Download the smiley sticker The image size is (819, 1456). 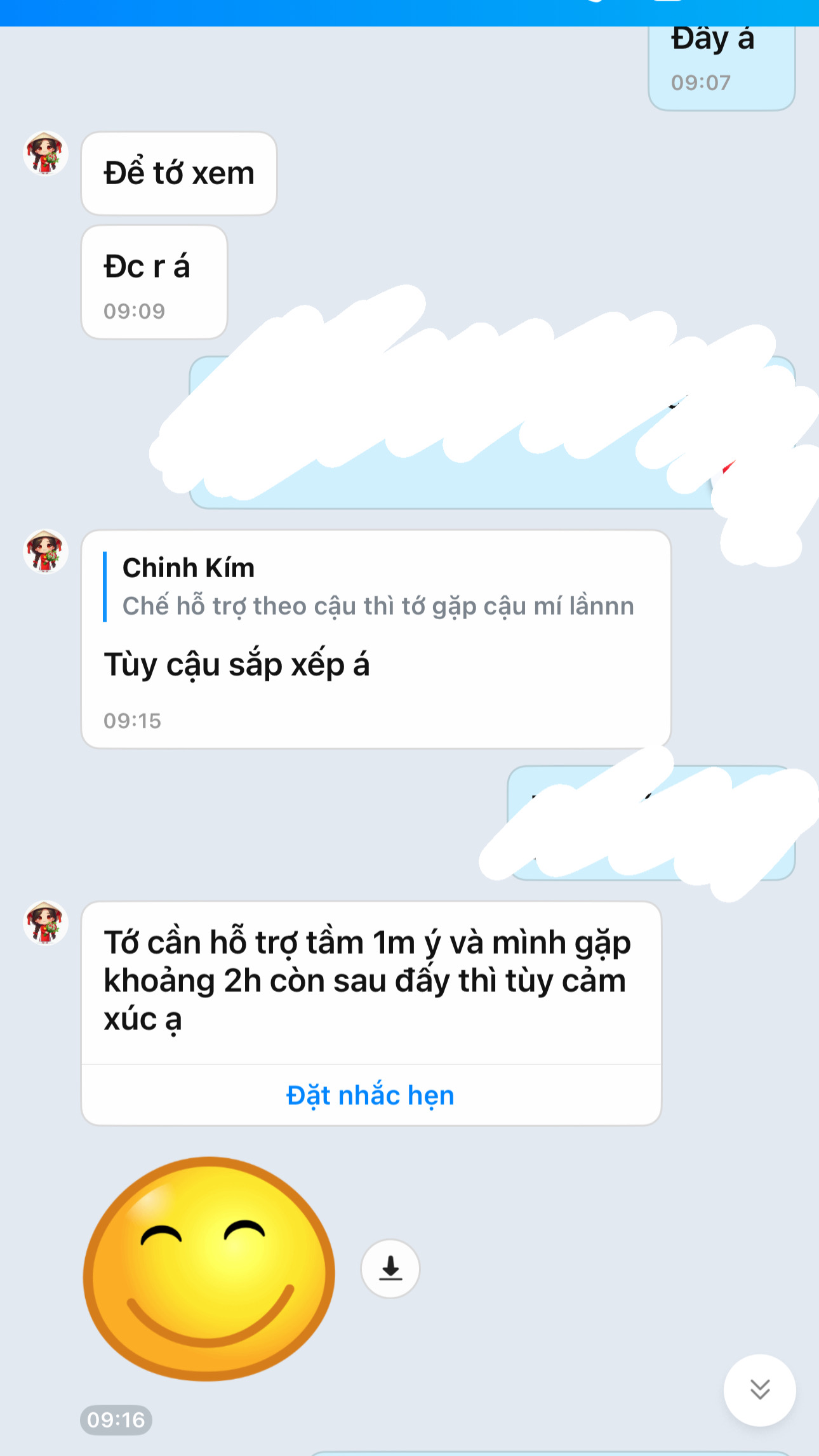tap(390, 1269)
